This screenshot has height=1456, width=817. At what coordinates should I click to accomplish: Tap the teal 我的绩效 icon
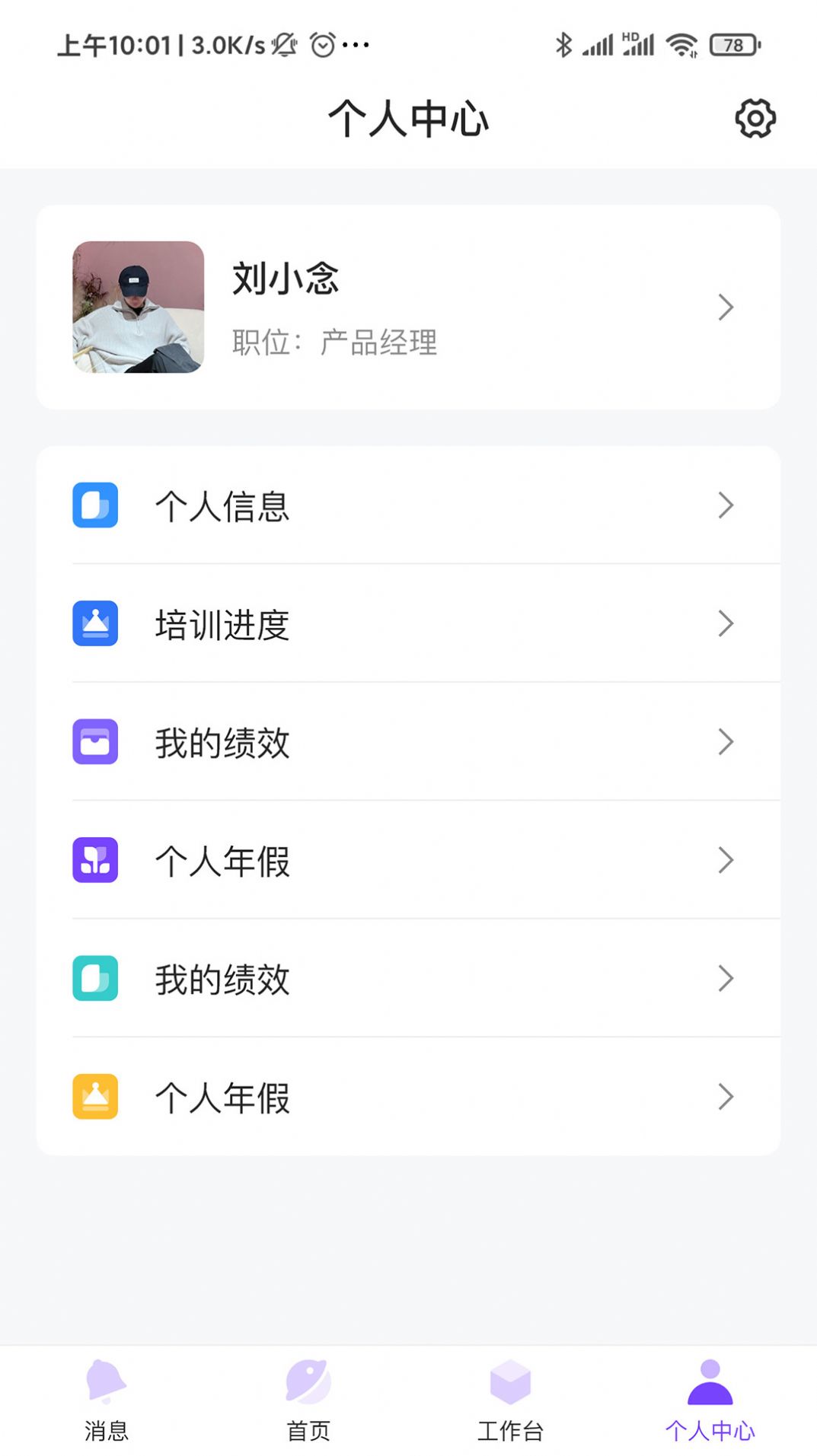pos(95,980)
